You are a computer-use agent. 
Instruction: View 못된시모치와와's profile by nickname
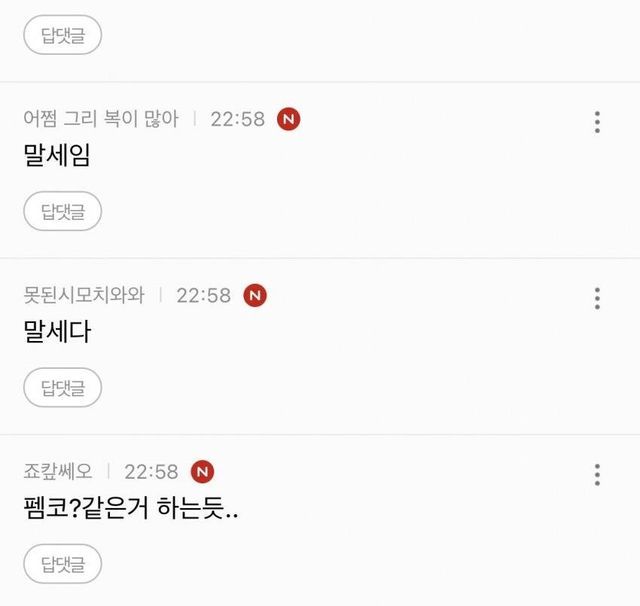point(84,295)
